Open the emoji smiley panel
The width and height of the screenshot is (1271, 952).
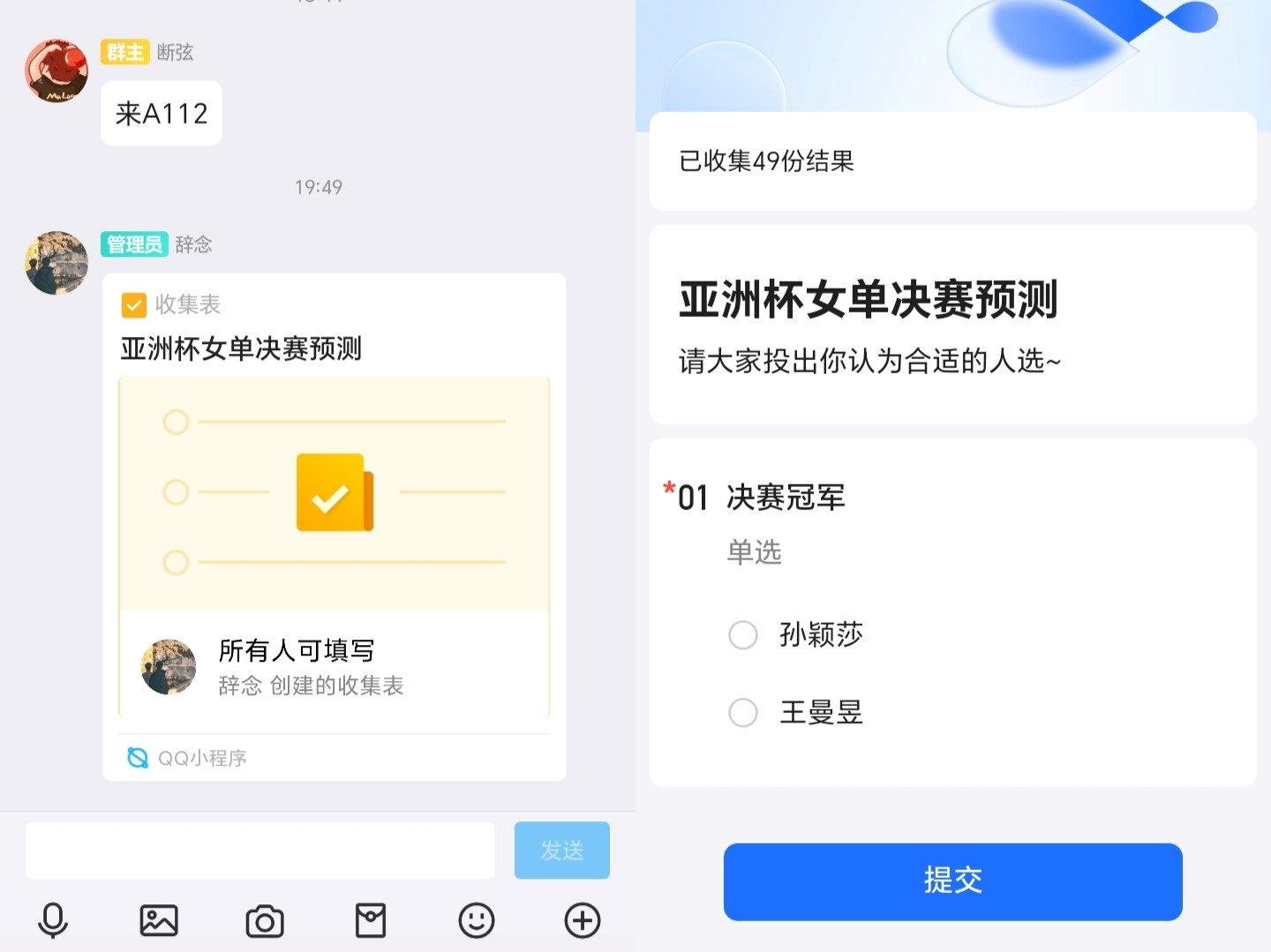click(477, 920)
